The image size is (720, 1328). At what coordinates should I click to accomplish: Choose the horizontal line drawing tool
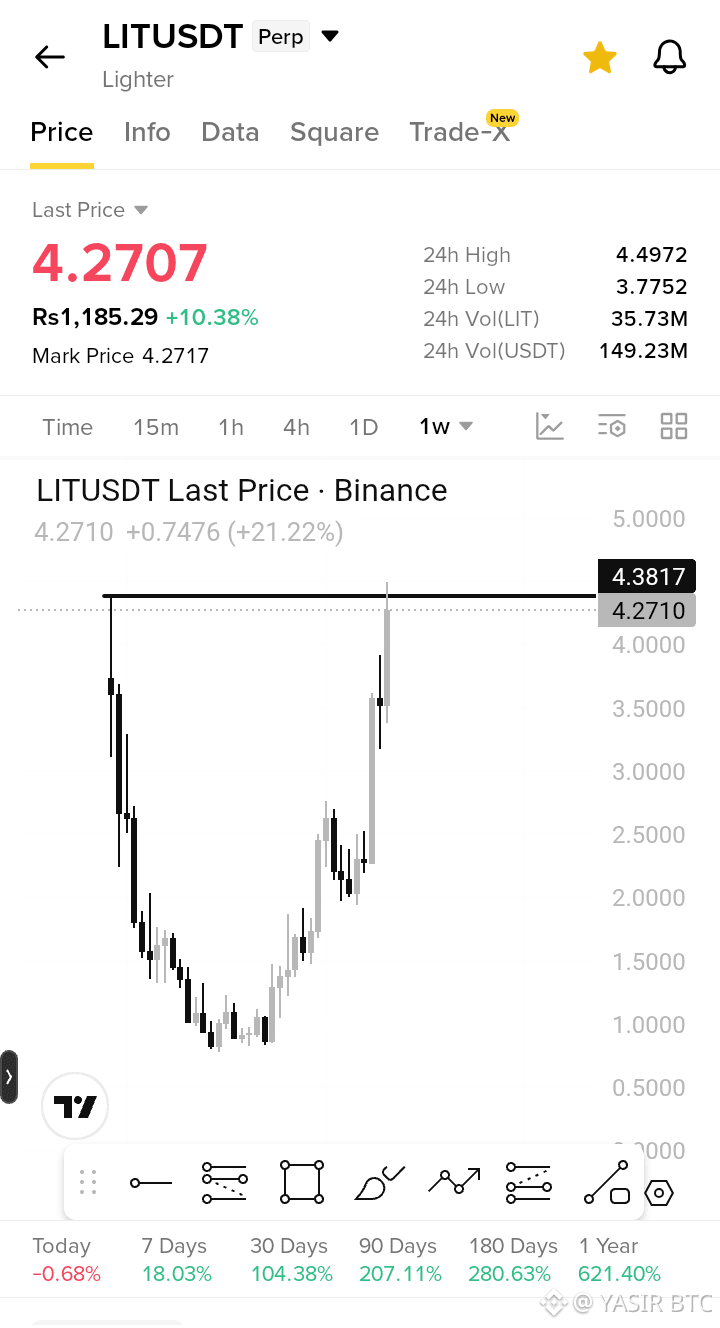click(151, 1184)
